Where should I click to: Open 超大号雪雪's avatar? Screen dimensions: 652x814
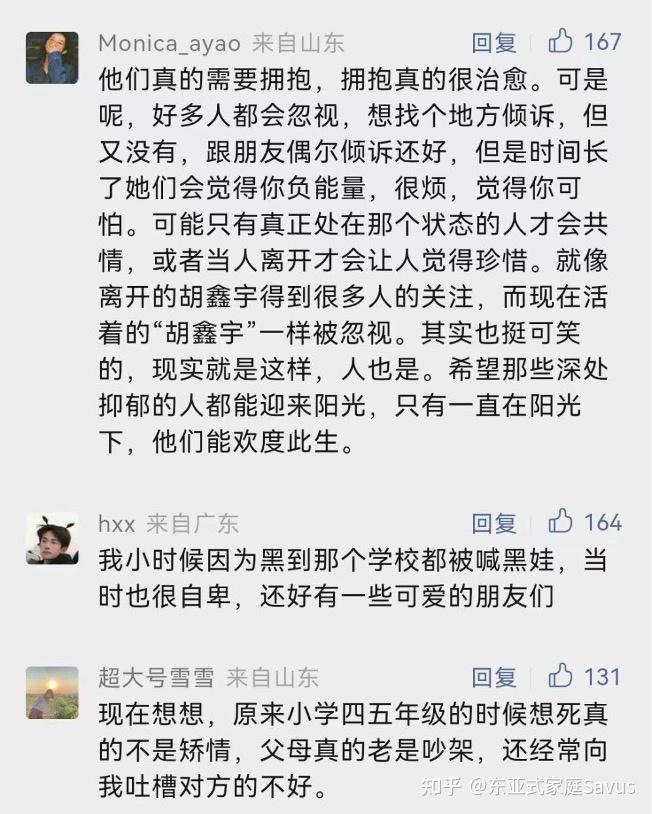coord(52,693)
